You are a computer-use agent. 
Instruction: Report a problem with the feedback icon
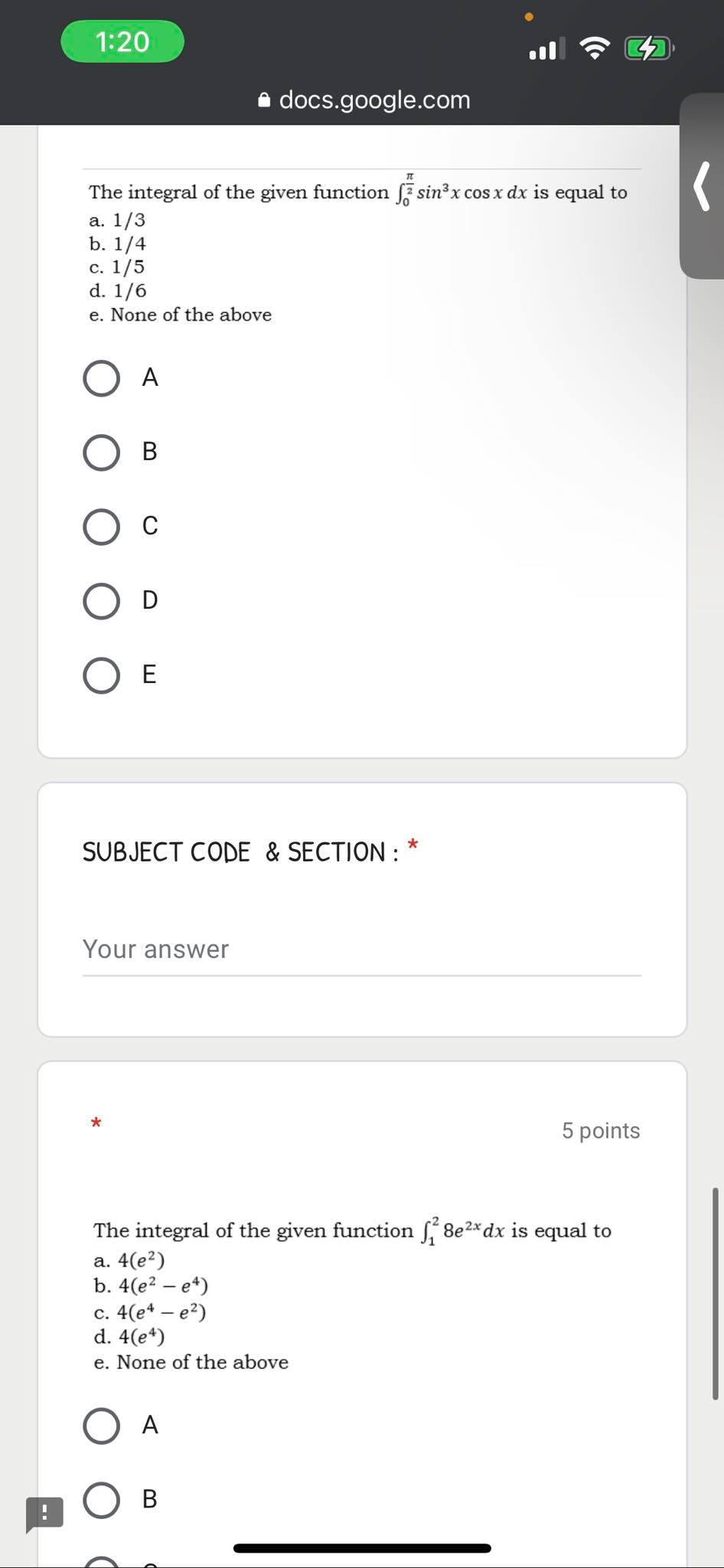44,1513
